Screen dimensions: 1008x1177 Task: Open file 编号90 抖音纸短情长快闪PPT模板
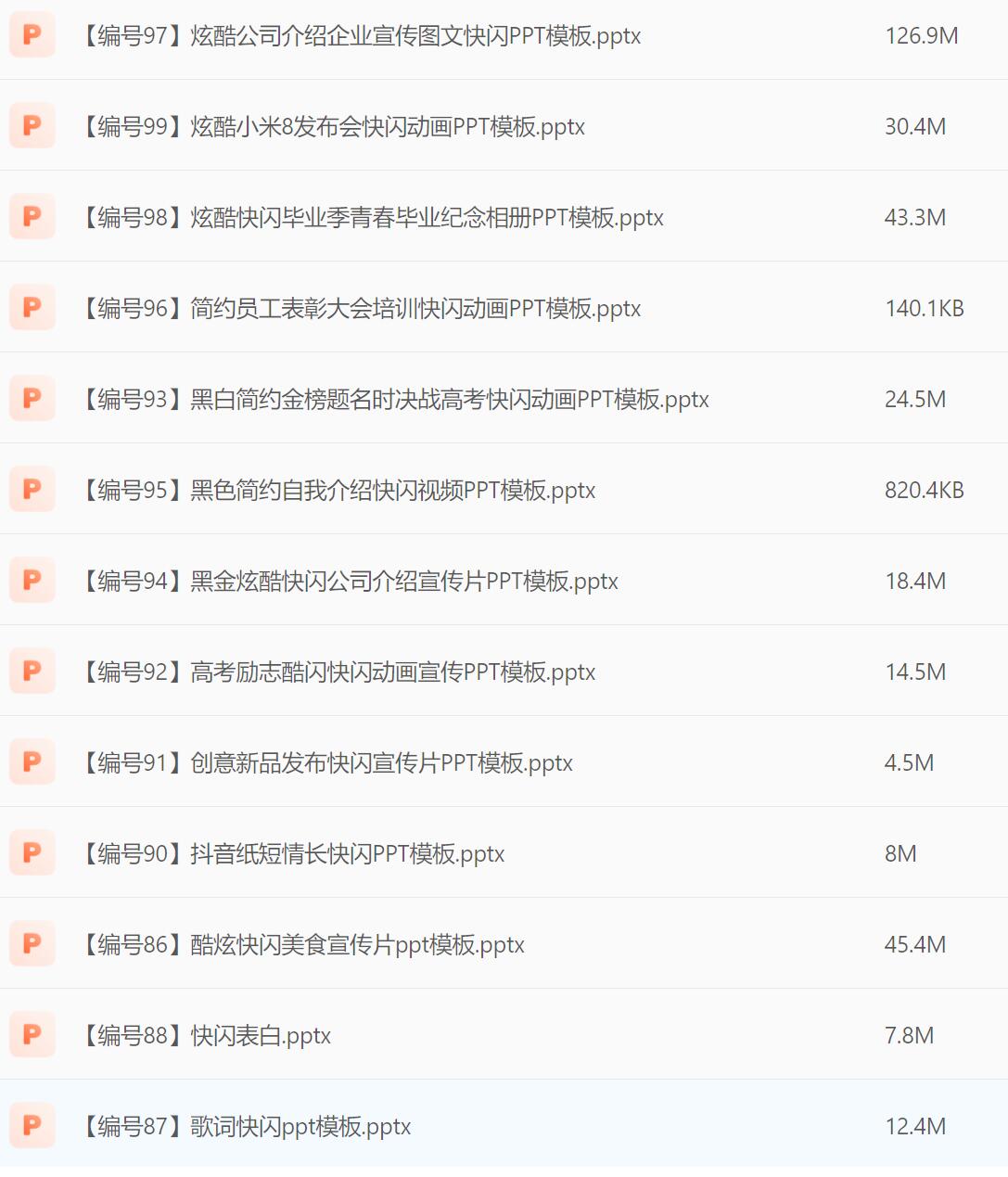click(290, 854)
